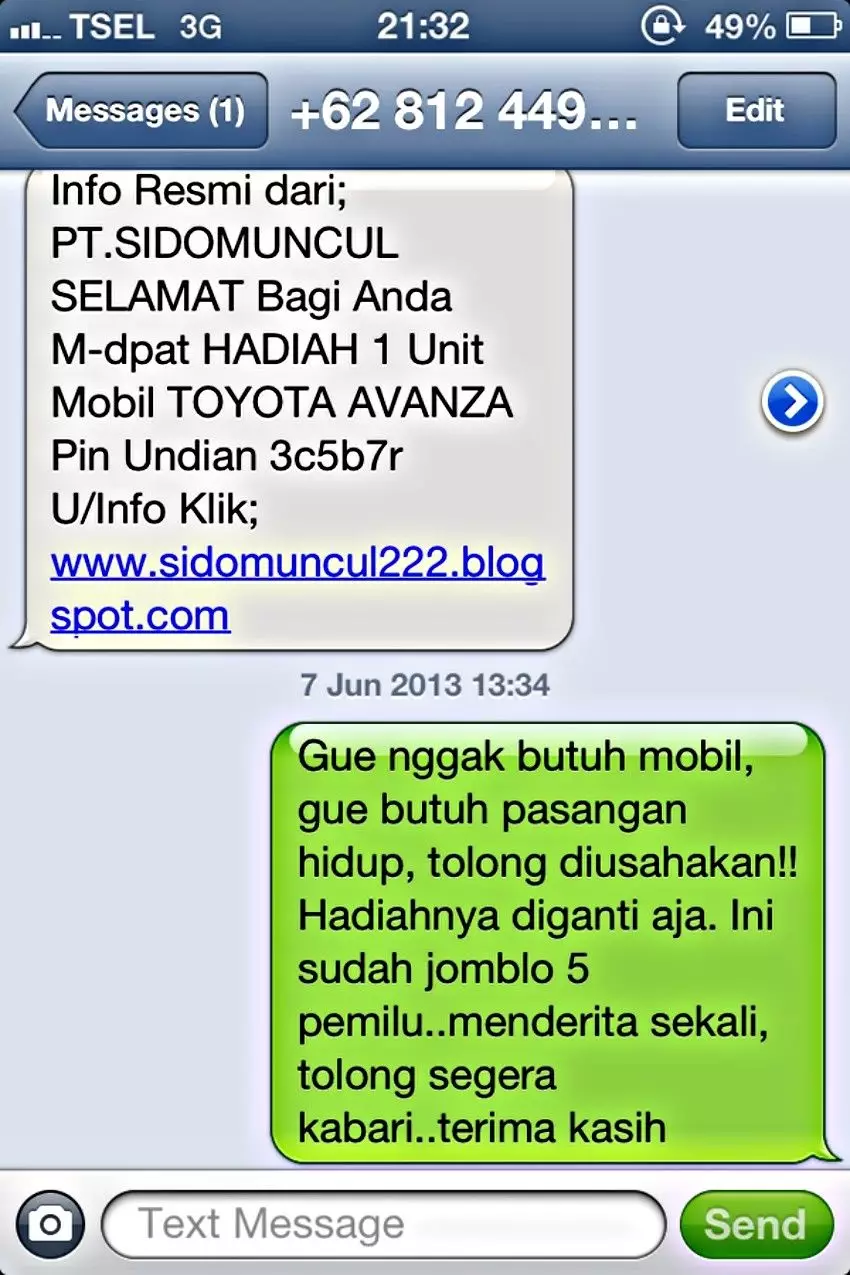Tap the Send button icon area

coord(757,1222)
